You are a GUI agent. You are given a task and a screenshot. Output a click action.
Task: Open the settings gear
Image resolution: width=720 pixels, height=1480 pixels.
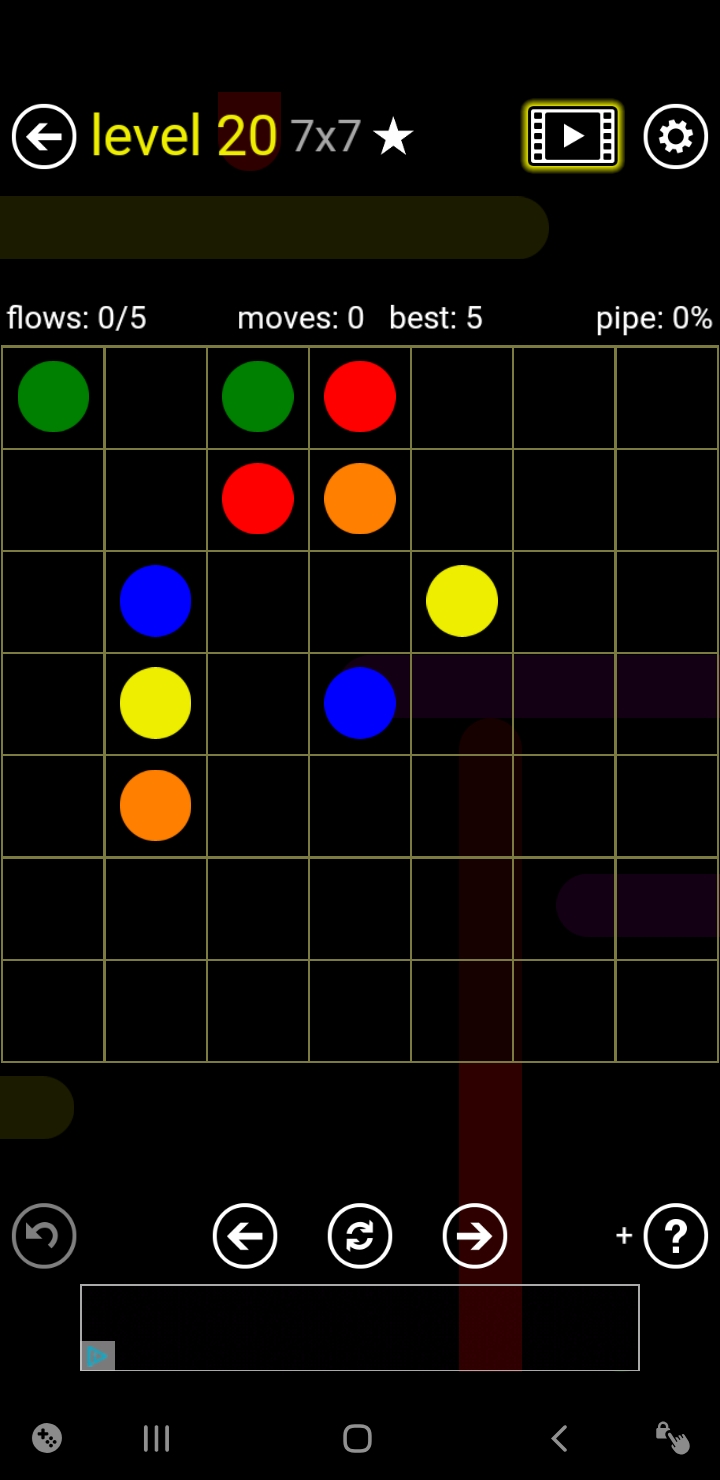[x=675, y=136]
